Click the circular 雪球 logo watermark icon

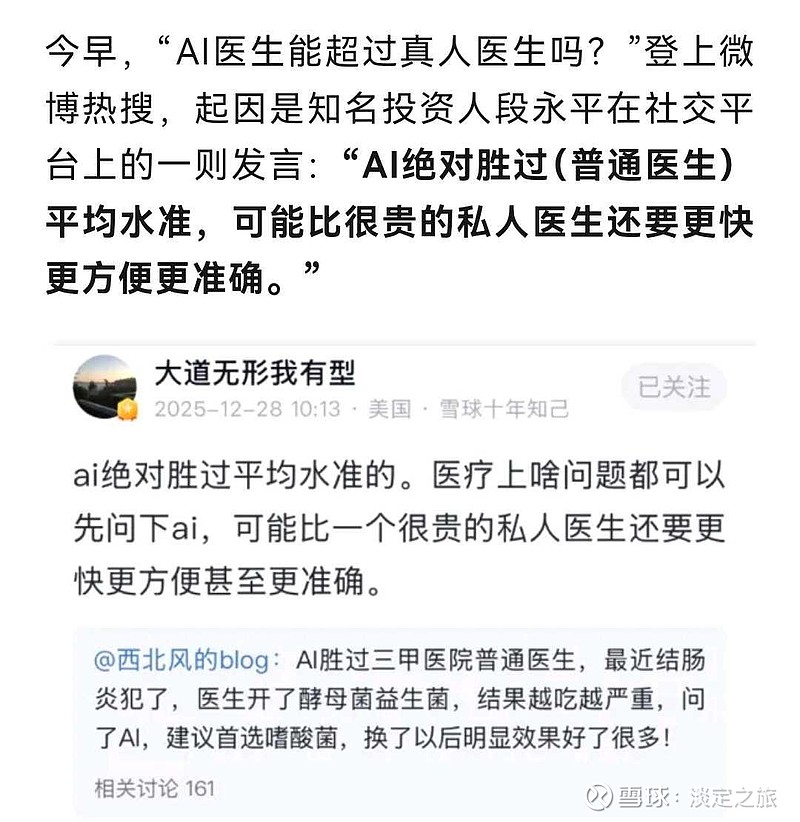(x=601, y=797)
